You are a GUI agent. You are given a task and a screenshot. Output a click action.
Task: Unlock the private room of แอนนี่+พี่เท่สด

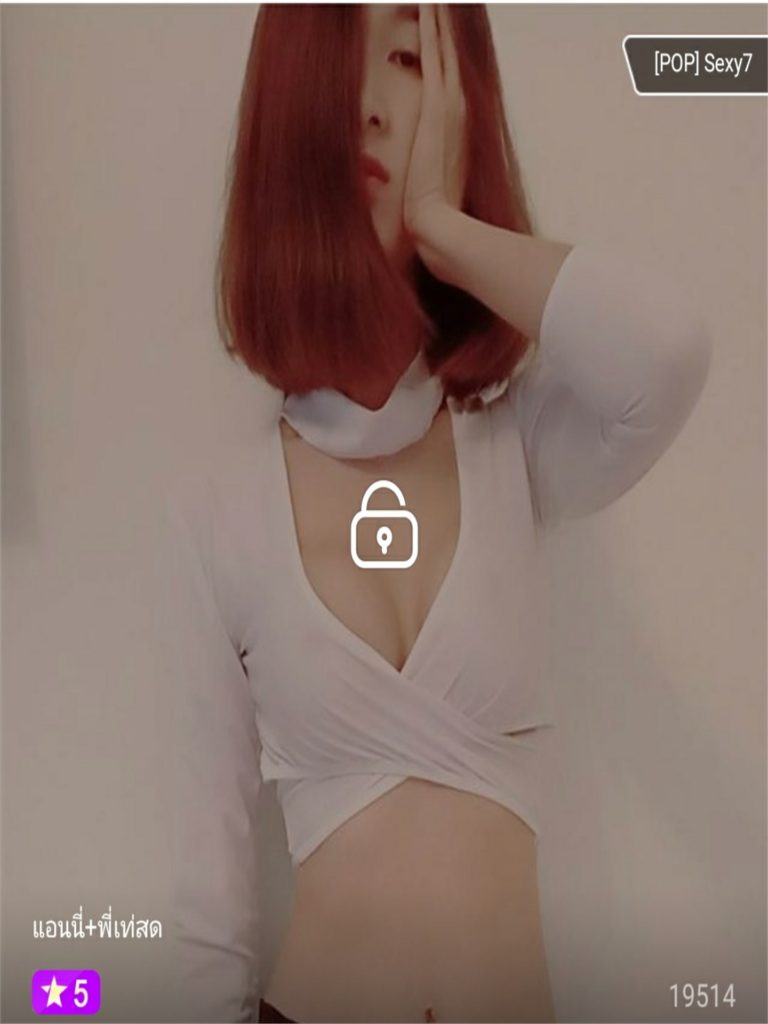(384, 526)
